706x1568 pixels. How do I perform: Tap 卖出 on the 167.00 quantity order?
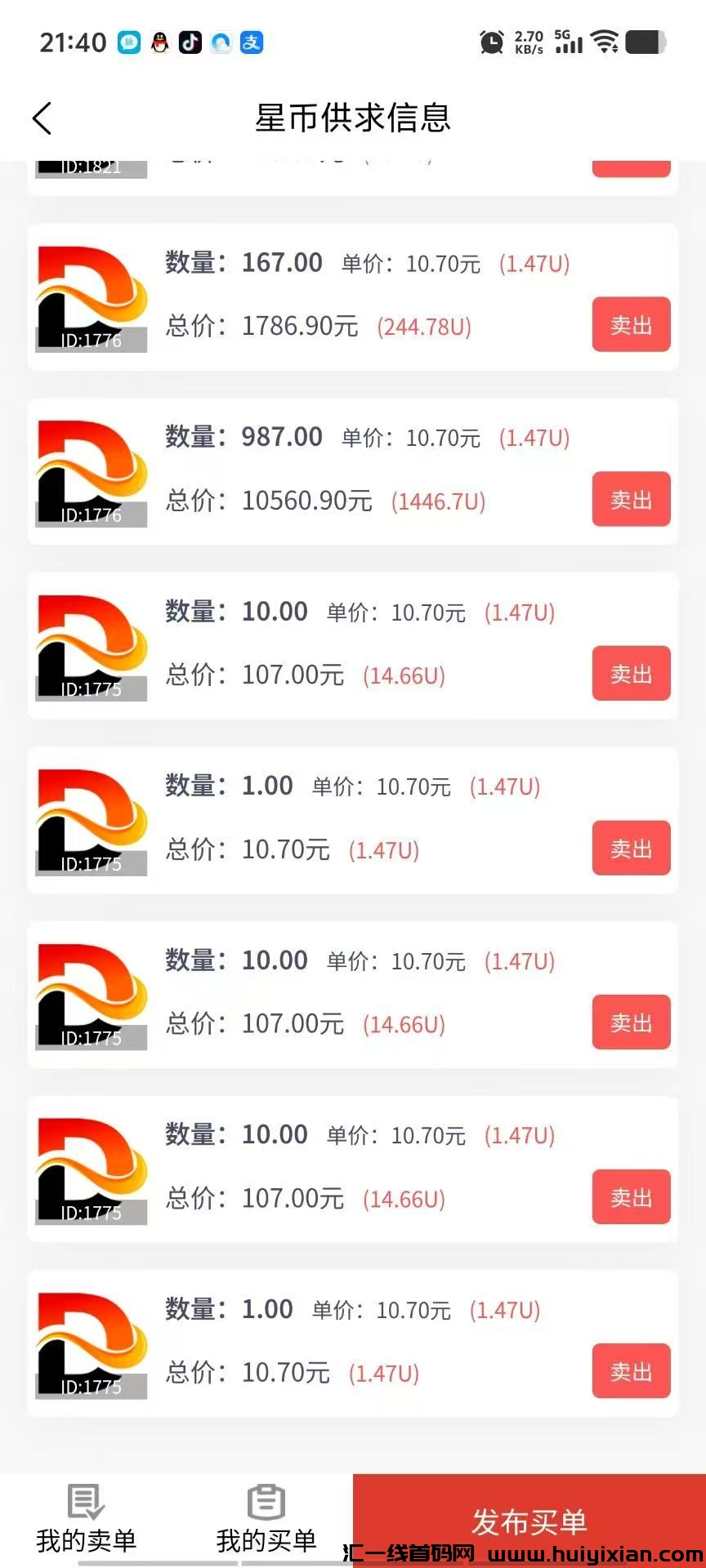tap(631, 325)
